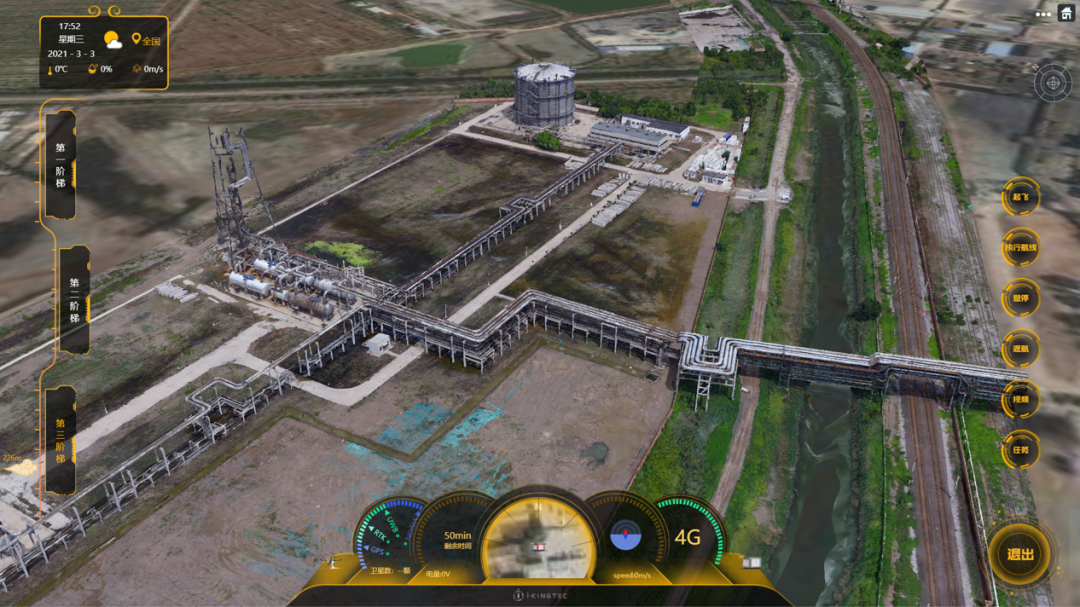Viewport: 1080px width, 607px height.
Task: Tap the round compass target icon
Action: (1053, 82)
